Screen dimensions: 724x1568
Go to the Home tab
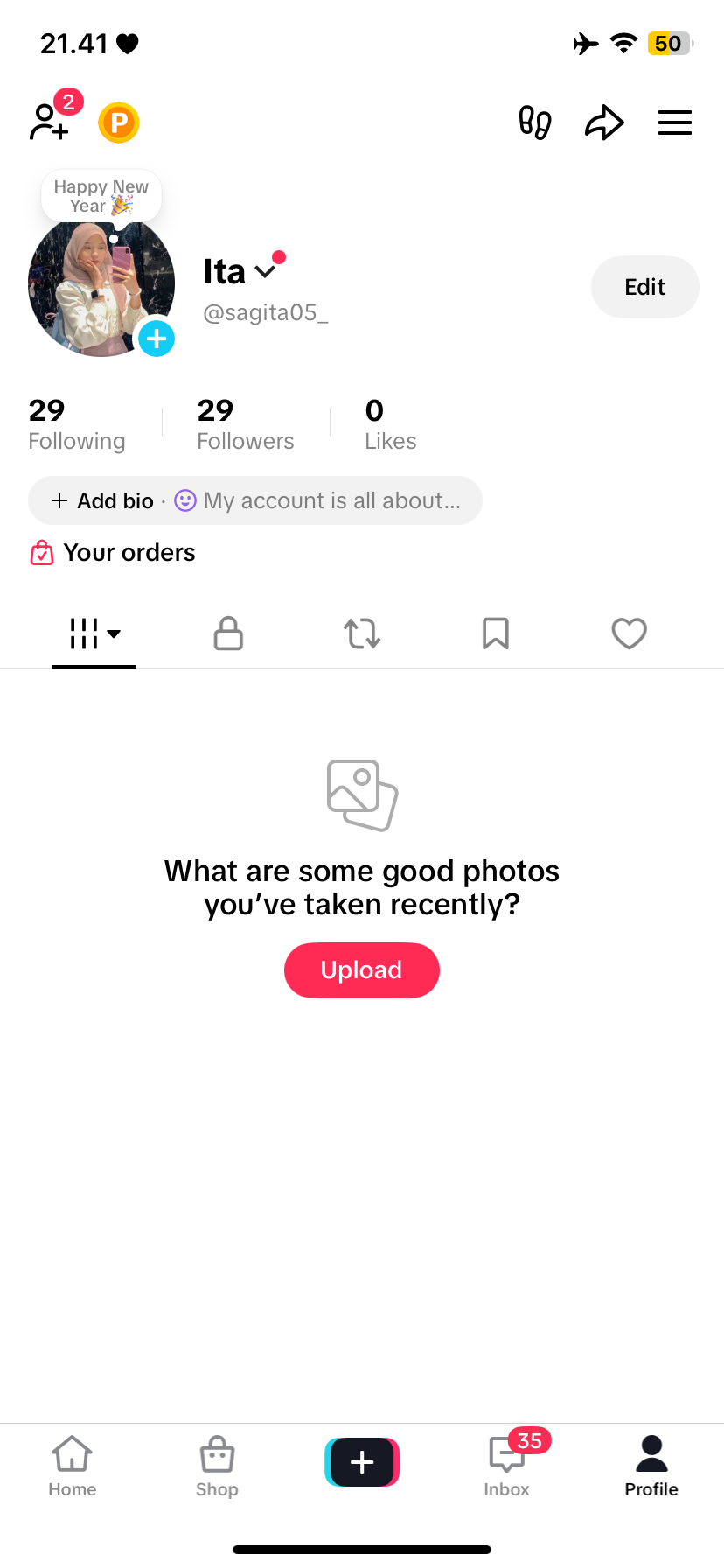coord(73,1466)
